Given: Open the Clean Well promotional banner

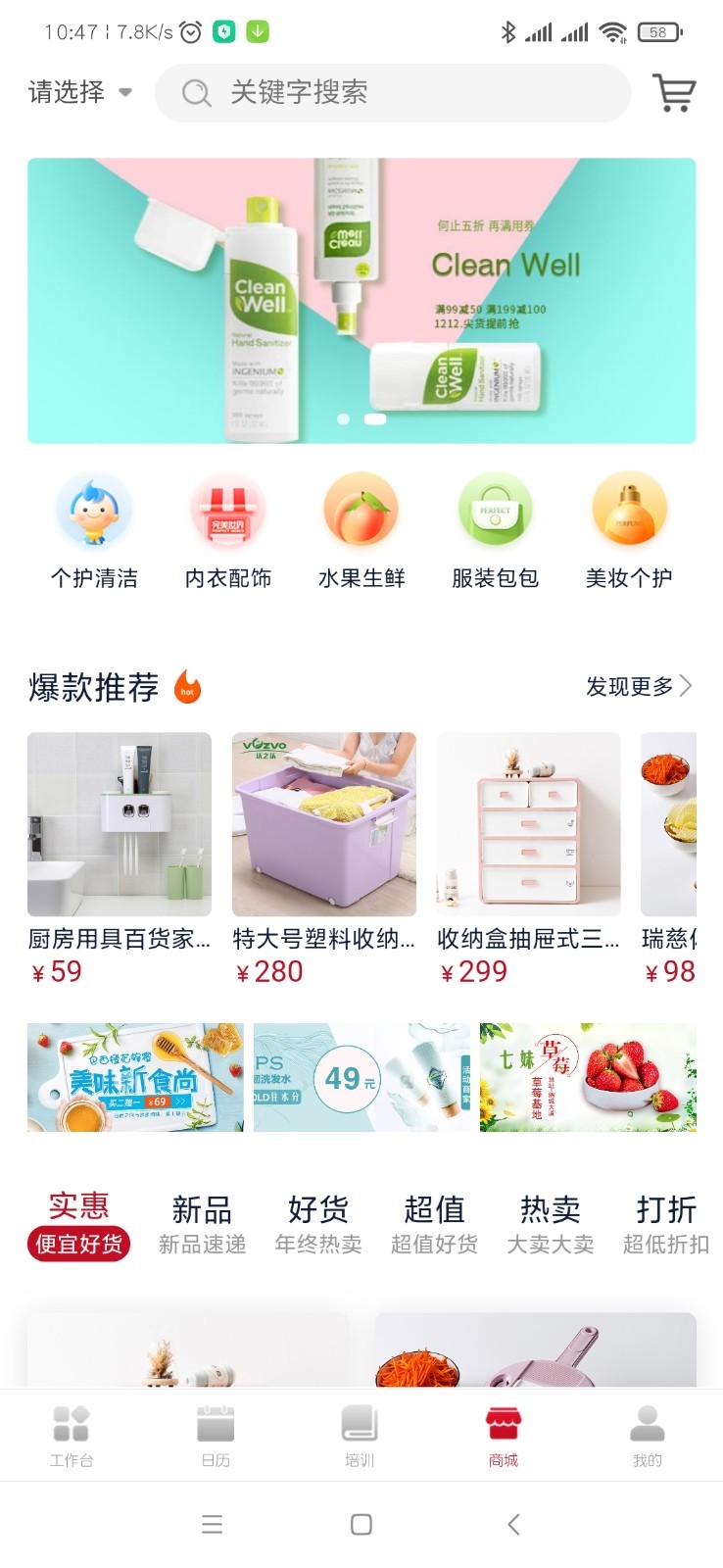Looking at the screenshot, I should click(361, 300).
